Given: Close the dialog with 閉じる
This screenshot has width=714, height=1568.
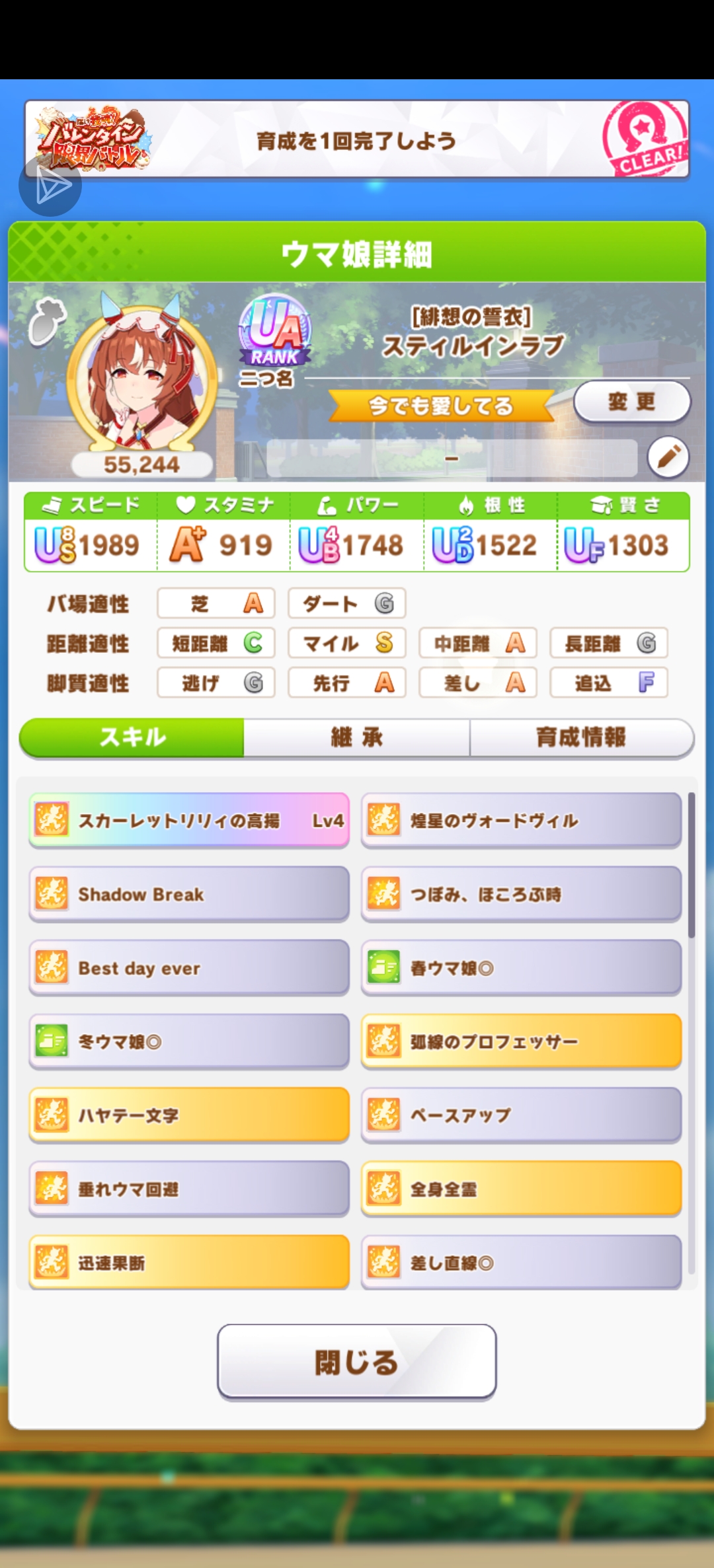Looking at the screenshot, I should (x=357, y=1362).
